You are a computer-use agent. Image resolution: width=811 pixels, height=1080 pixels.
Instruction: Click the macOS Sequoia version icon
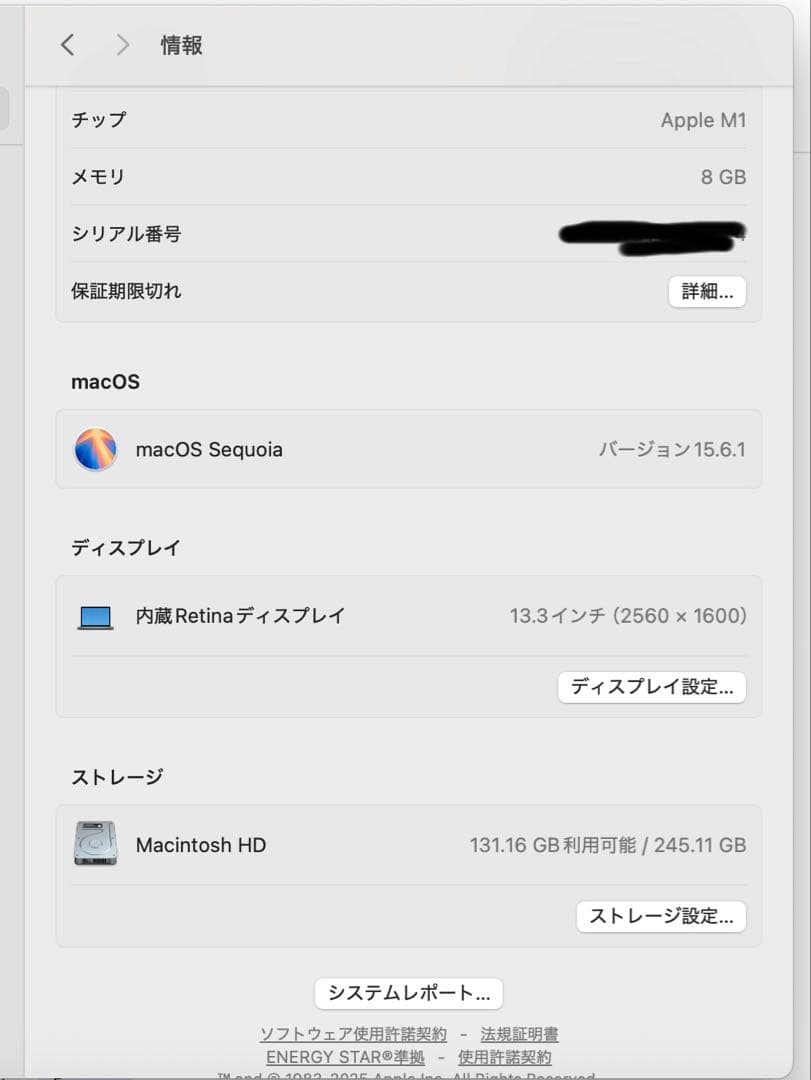point(97,449)
